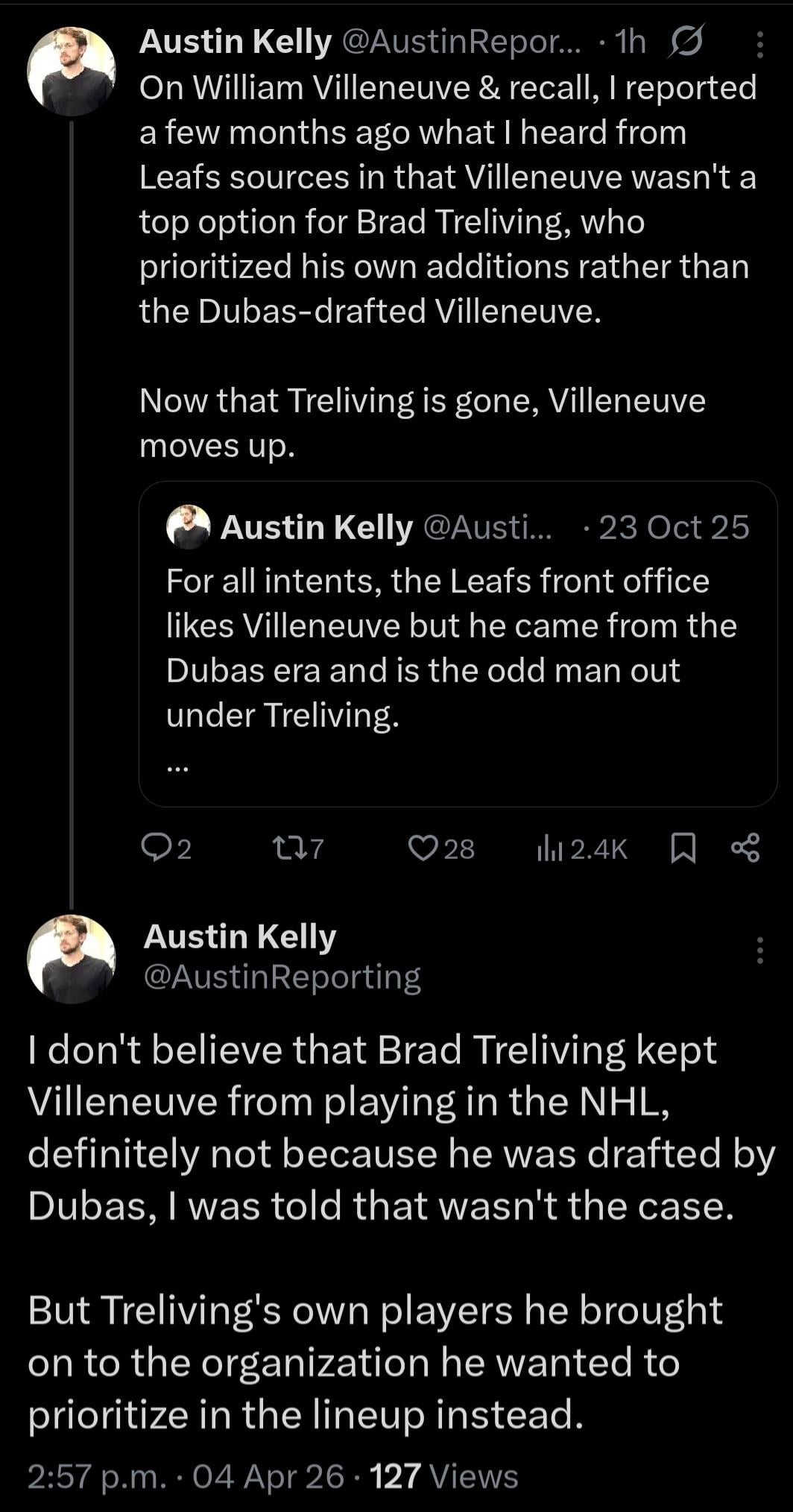The width and height of the screenshot is (793, 1512).
Task: View analytics showing 2.4K views
Action: 582,848
